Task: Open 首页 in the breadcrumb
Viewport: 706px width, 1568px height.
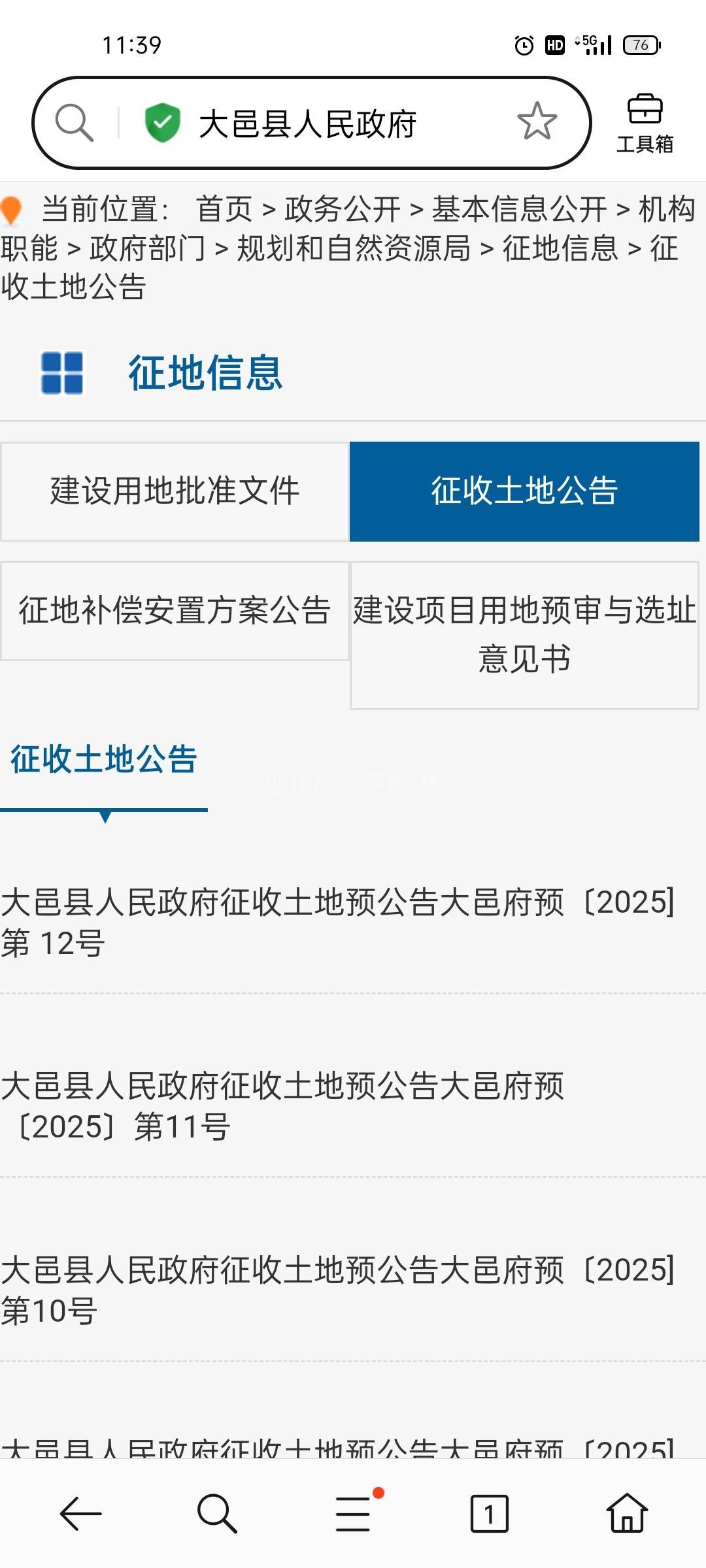Action: pos(224,210)
